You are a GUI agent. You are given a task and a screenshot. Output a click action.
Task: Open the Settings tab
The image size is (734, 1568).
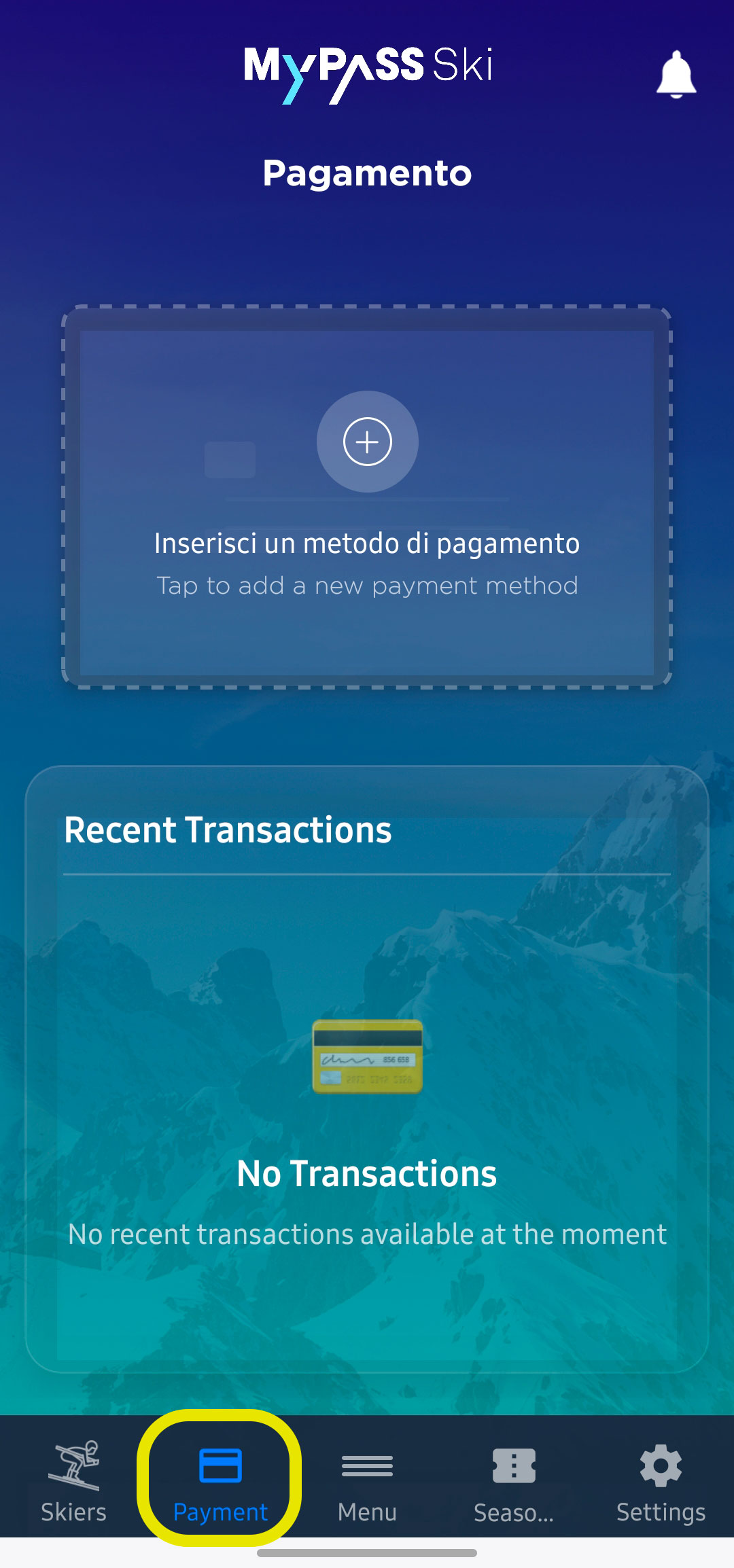[x=661, y=1481]
